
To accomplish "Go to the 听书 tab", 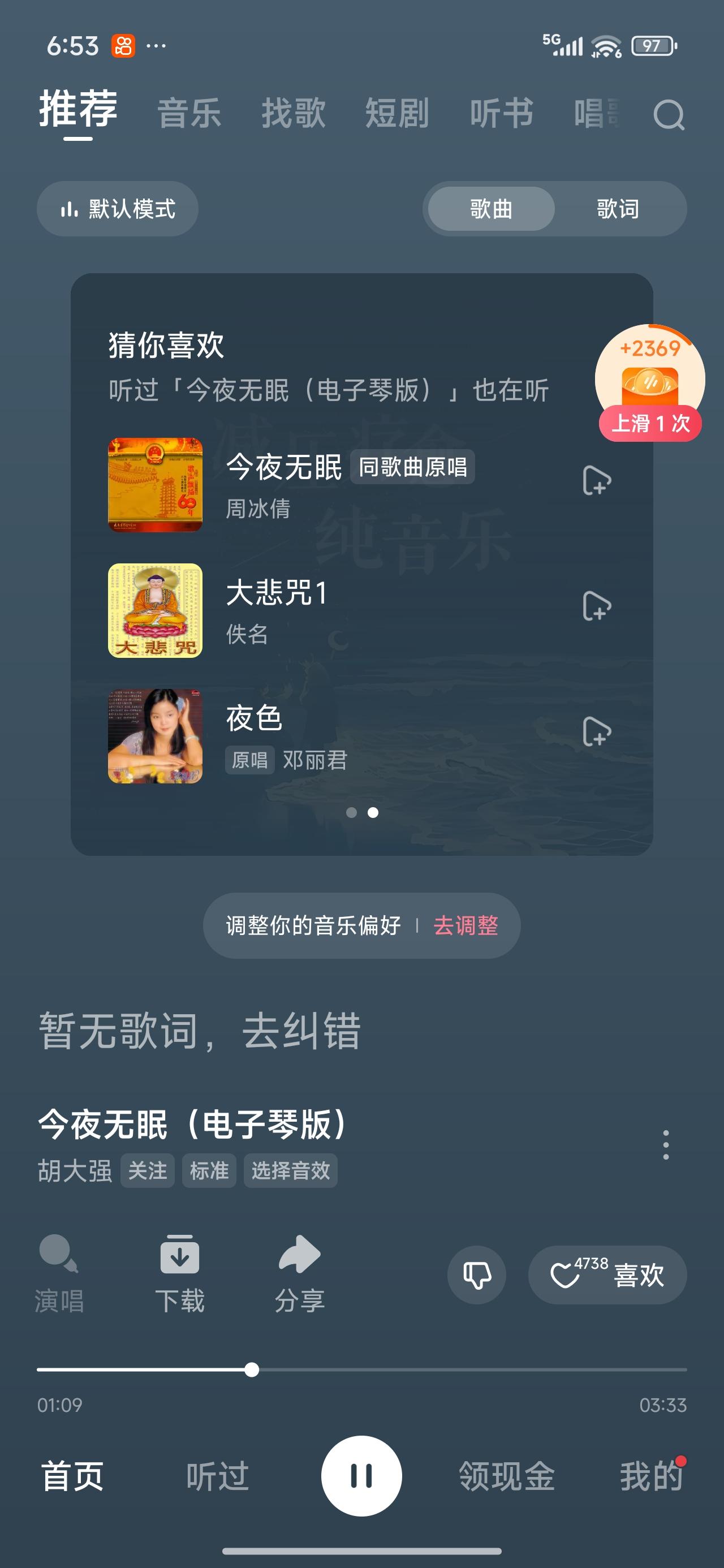I will (501, 113).
